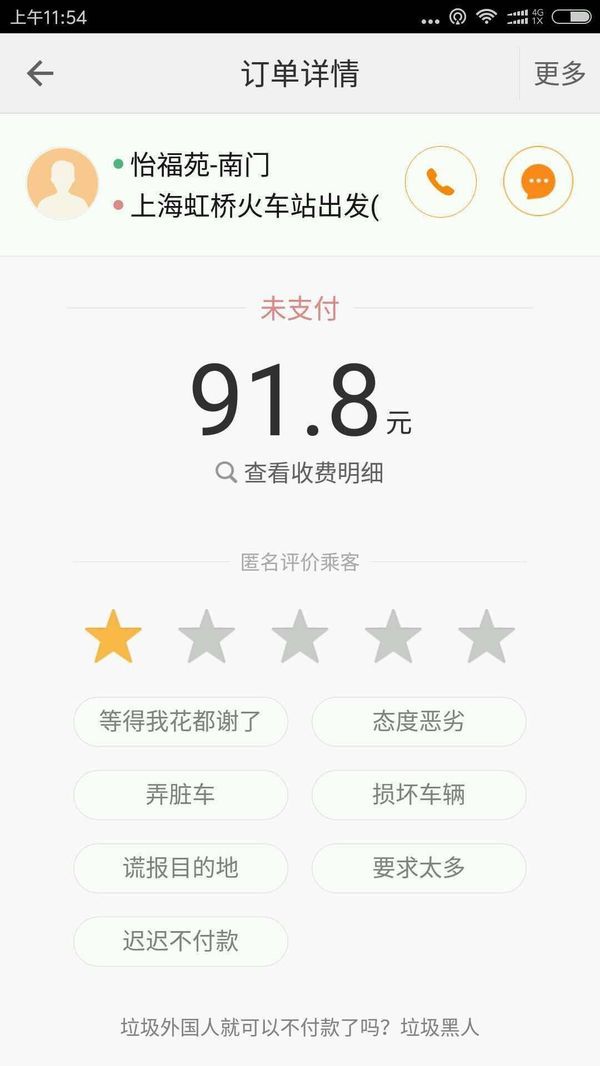
Task: Select the 等得我花都谢了 tag
Action: [181, 722]
